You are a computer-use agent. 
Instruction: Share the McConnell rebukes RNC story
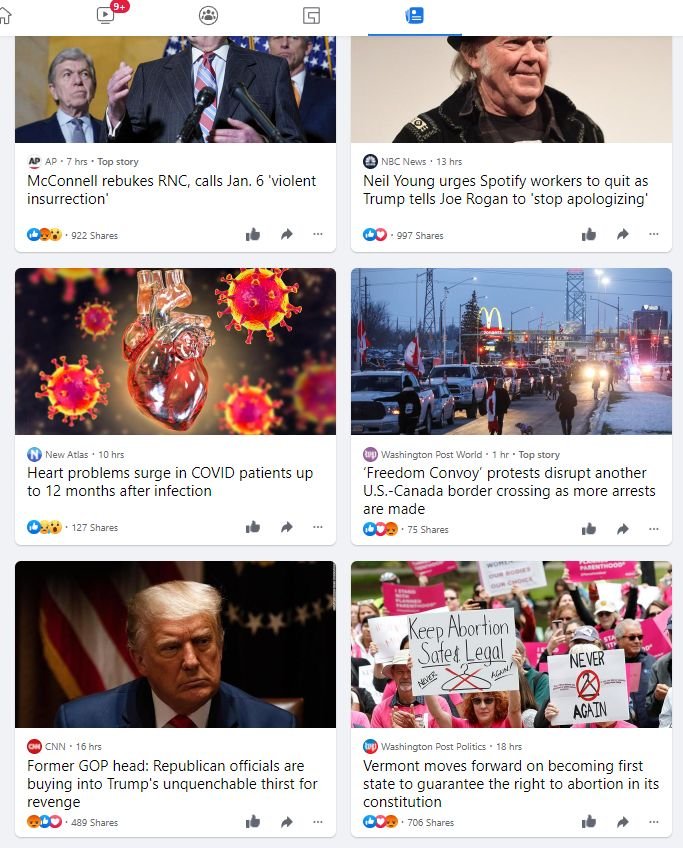click(x=286, y=234)
